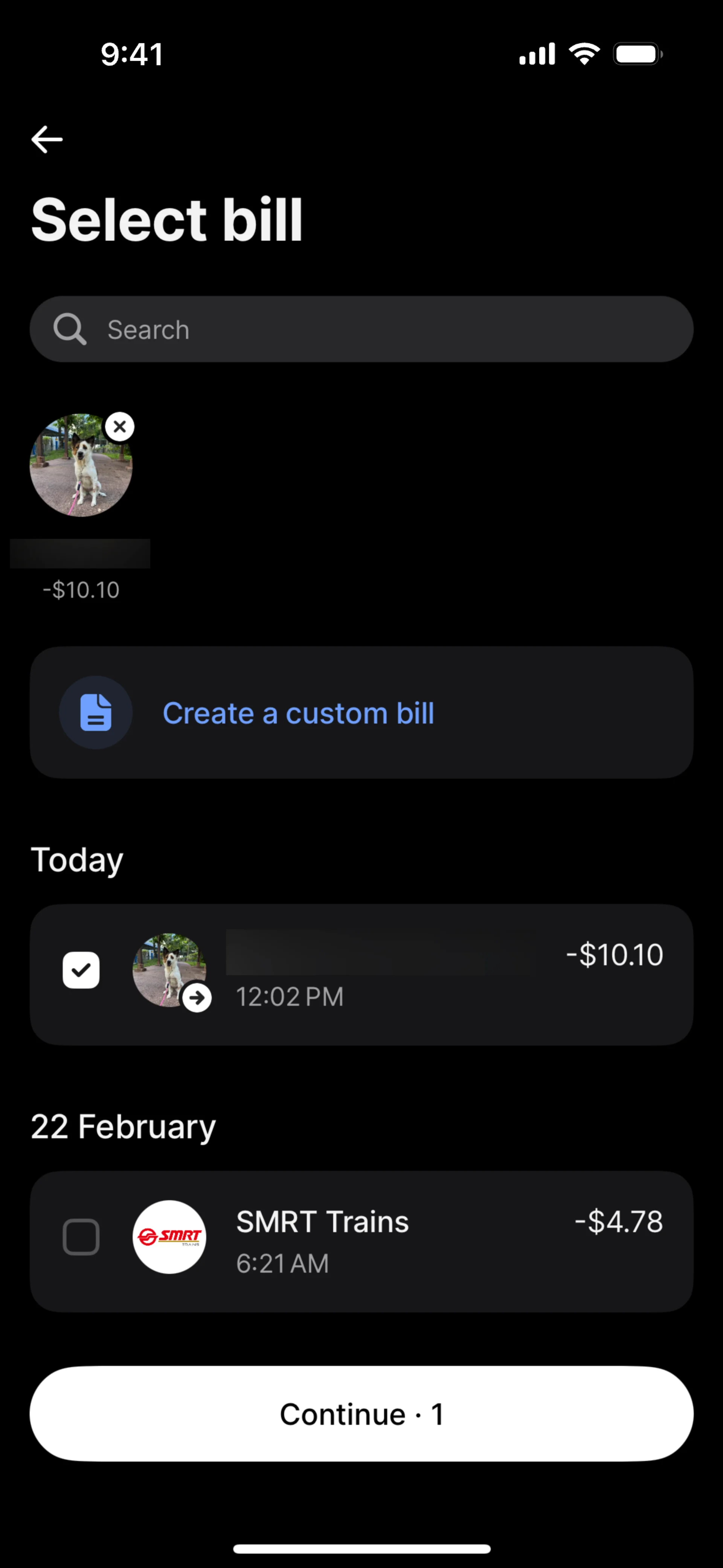Tap the Search field for bills

(x=361, y=329)
